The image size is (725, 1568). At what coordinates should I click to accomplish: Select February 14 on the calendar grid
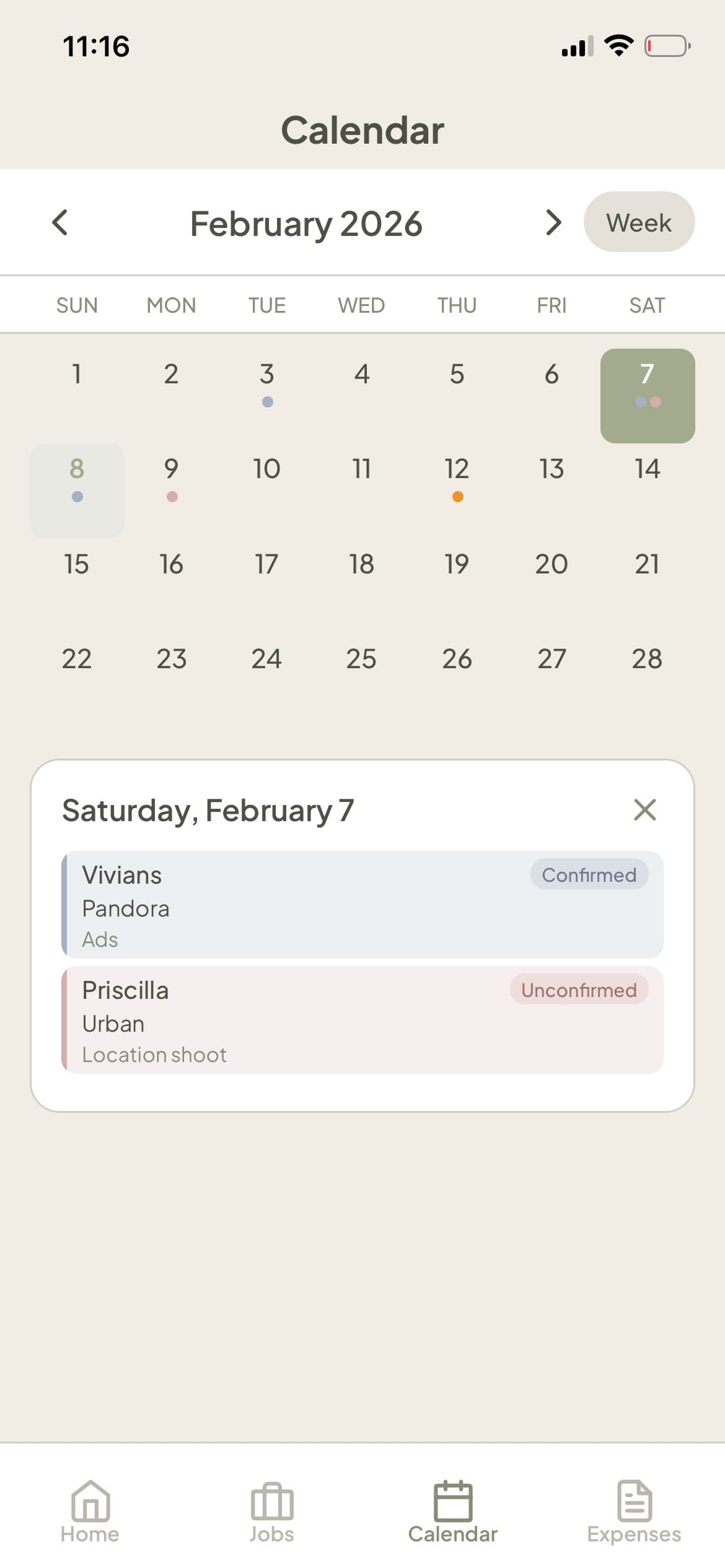647,469
